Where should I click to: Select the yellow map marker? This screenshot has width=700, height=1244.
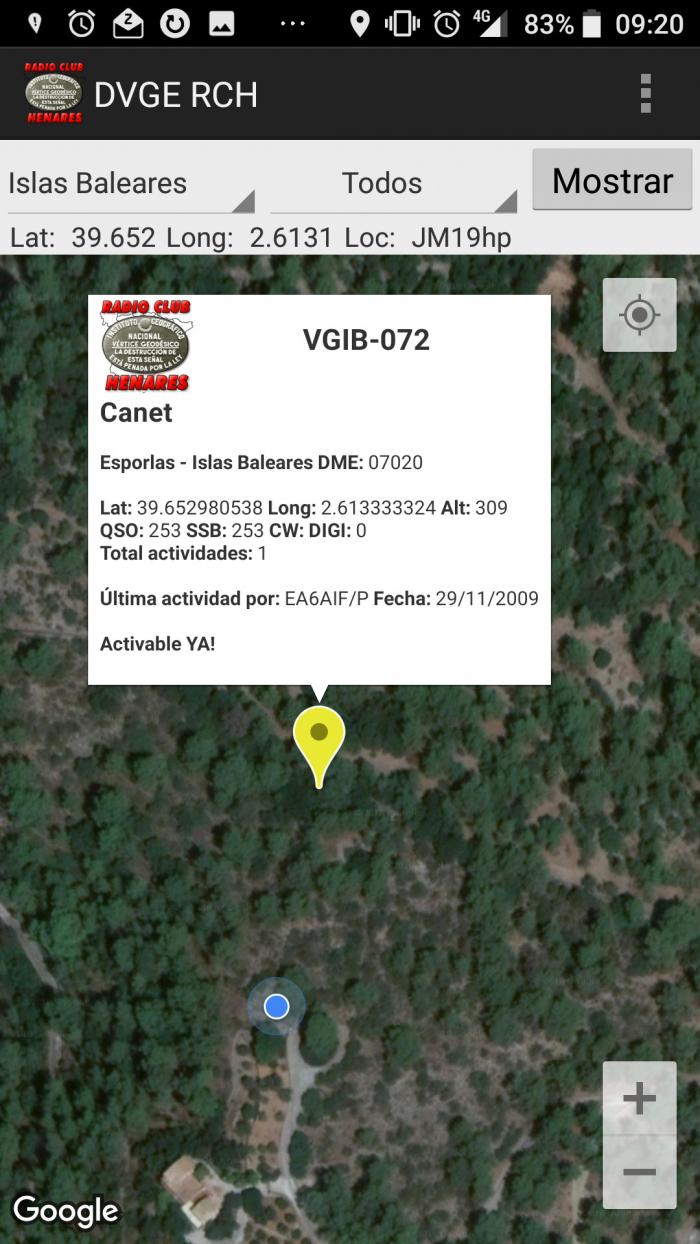point(319,746)
